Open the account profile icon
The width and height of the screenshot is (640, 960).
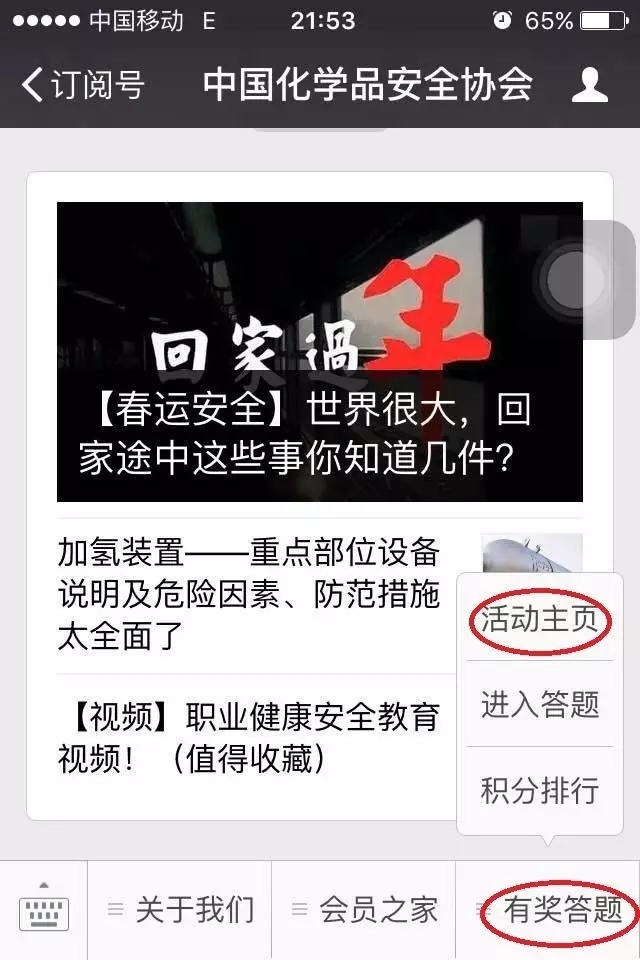click(589, 85)
